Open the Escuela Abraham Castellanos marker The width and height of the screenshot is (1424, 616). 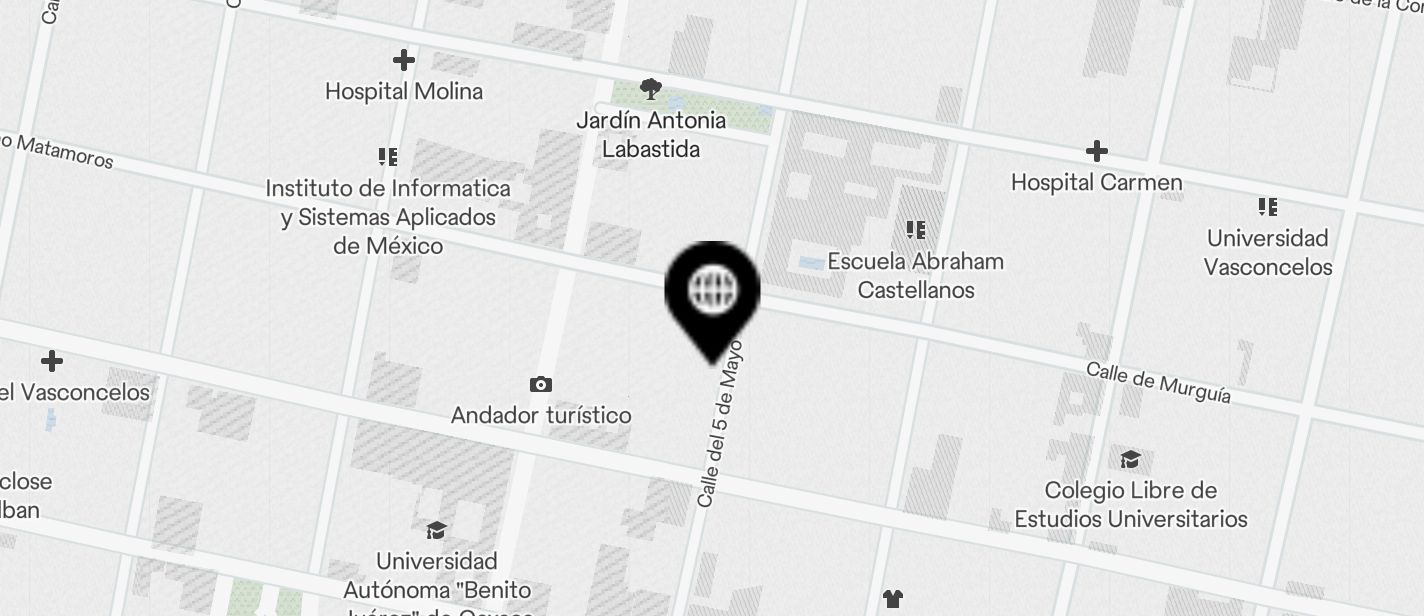[916, 231]
